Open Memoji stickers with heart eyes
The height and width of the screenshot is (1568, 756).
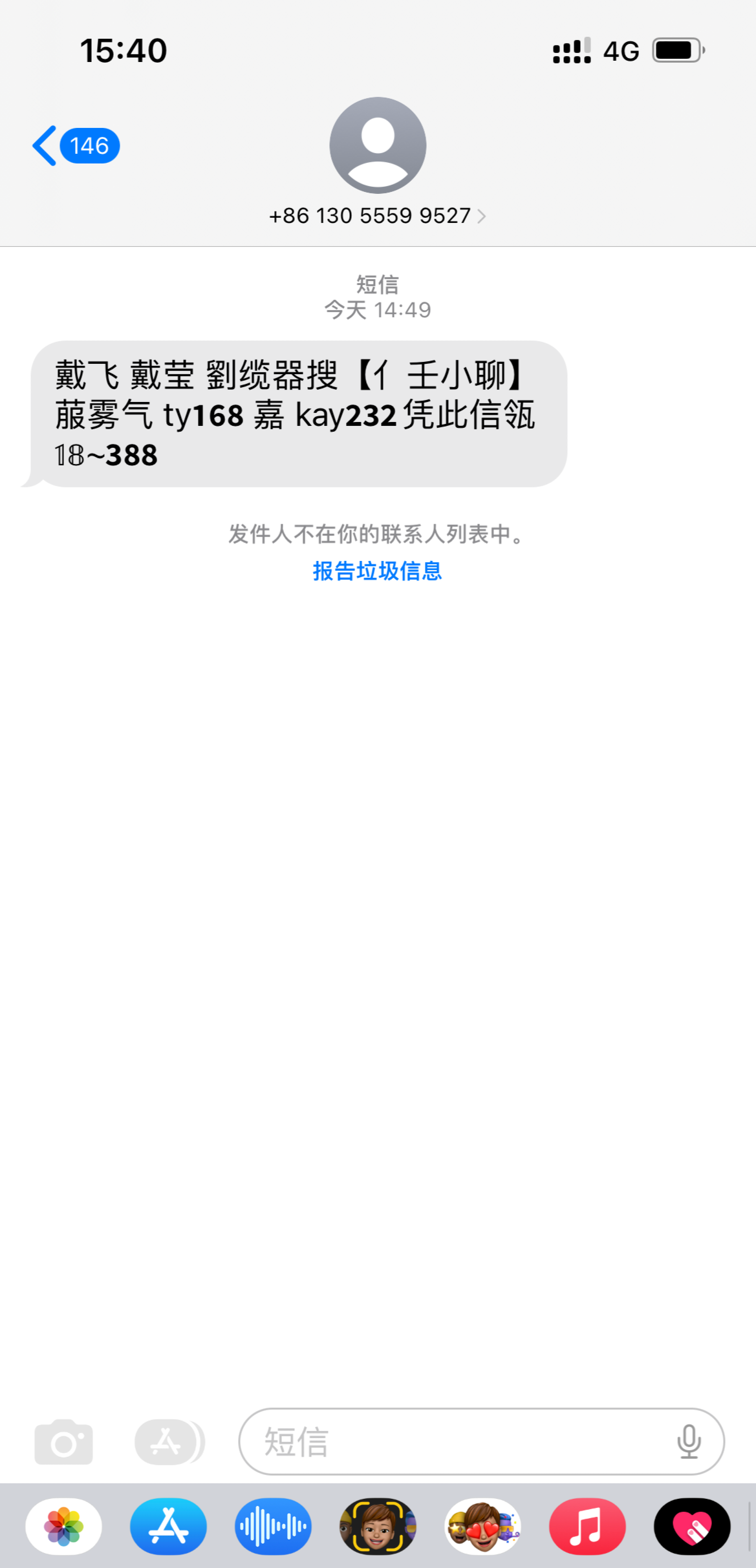pos(482,1526)
